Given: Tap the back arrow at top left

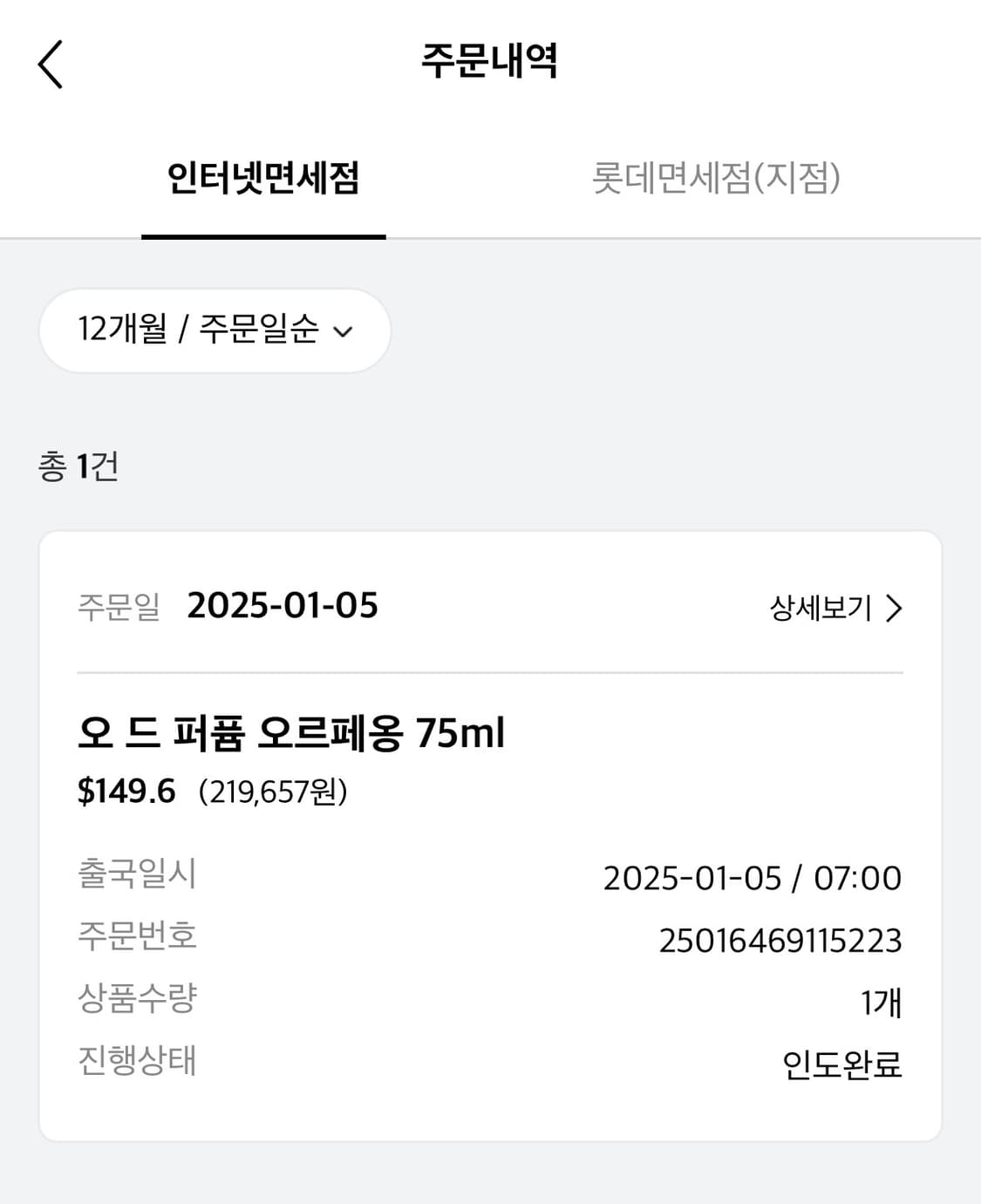Looking at the screenshot, I should pos(51,63).
